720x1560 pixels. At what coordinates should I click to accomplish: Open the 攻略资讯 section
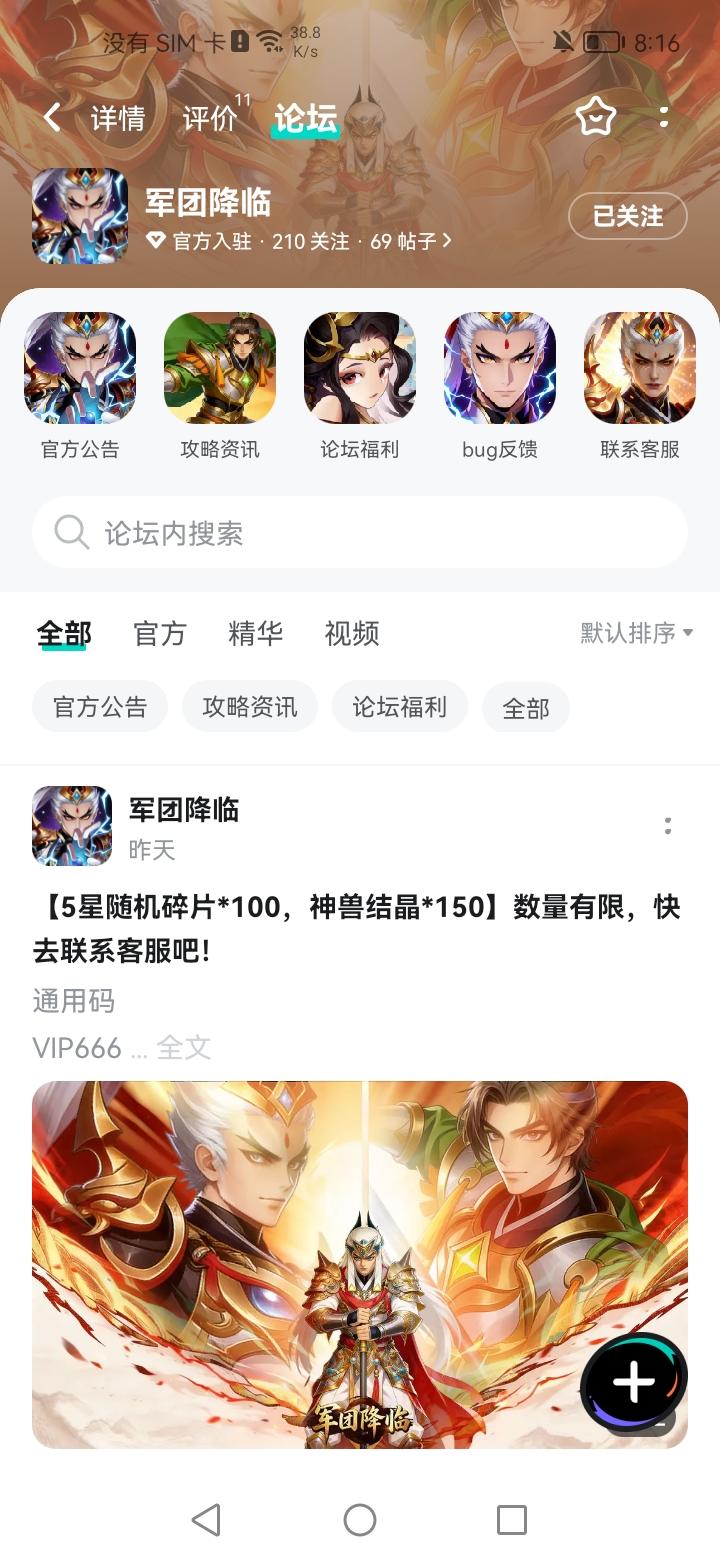(220, 385)
